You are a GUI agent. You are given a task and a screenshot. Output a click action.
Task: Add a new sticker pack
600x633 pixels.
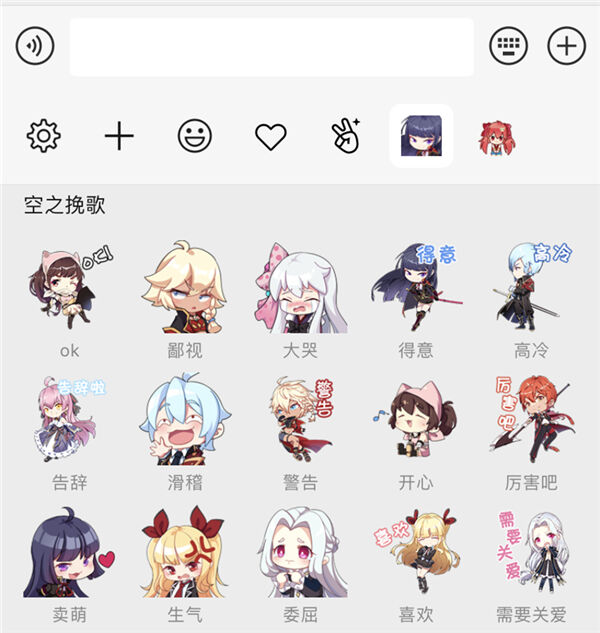[x=119, y=136]
